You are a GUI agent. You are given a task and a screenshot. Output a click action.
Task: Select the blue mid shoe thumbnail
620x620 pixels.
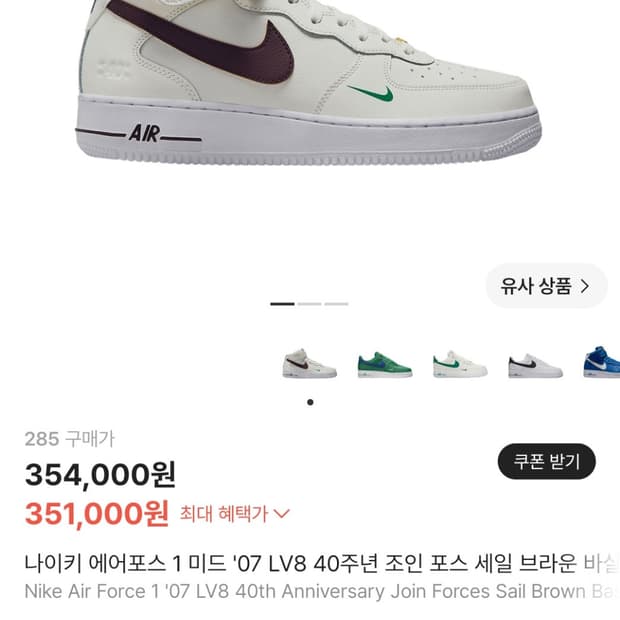point(601,362)
